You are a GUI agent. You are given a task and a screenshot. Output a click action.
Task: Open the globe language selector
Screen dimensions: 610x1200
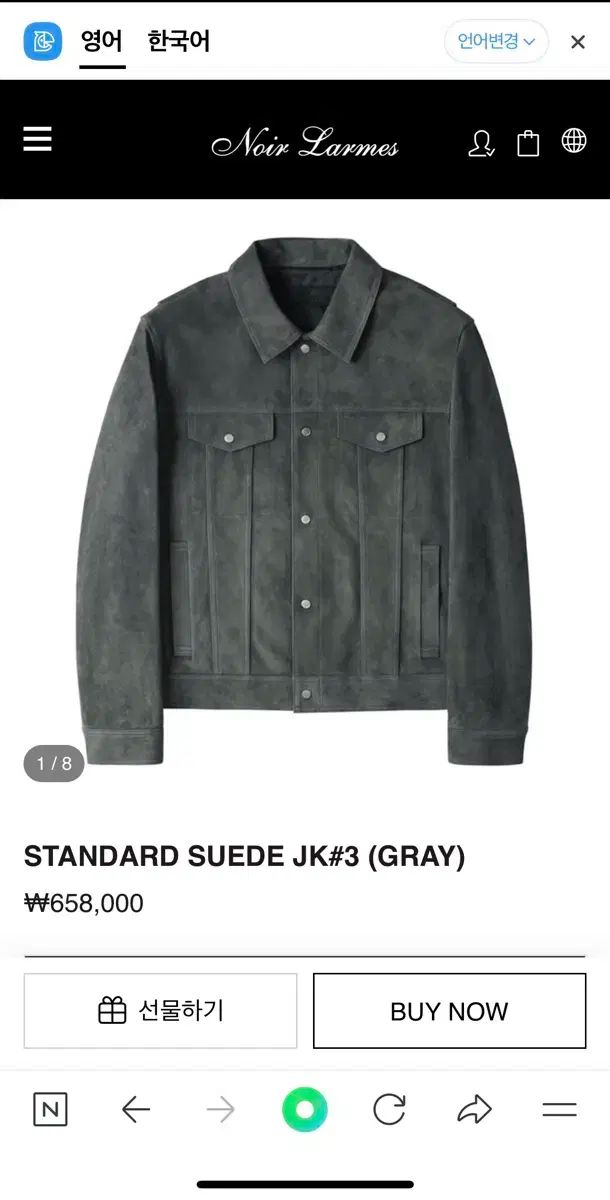(x=574, y=141)
